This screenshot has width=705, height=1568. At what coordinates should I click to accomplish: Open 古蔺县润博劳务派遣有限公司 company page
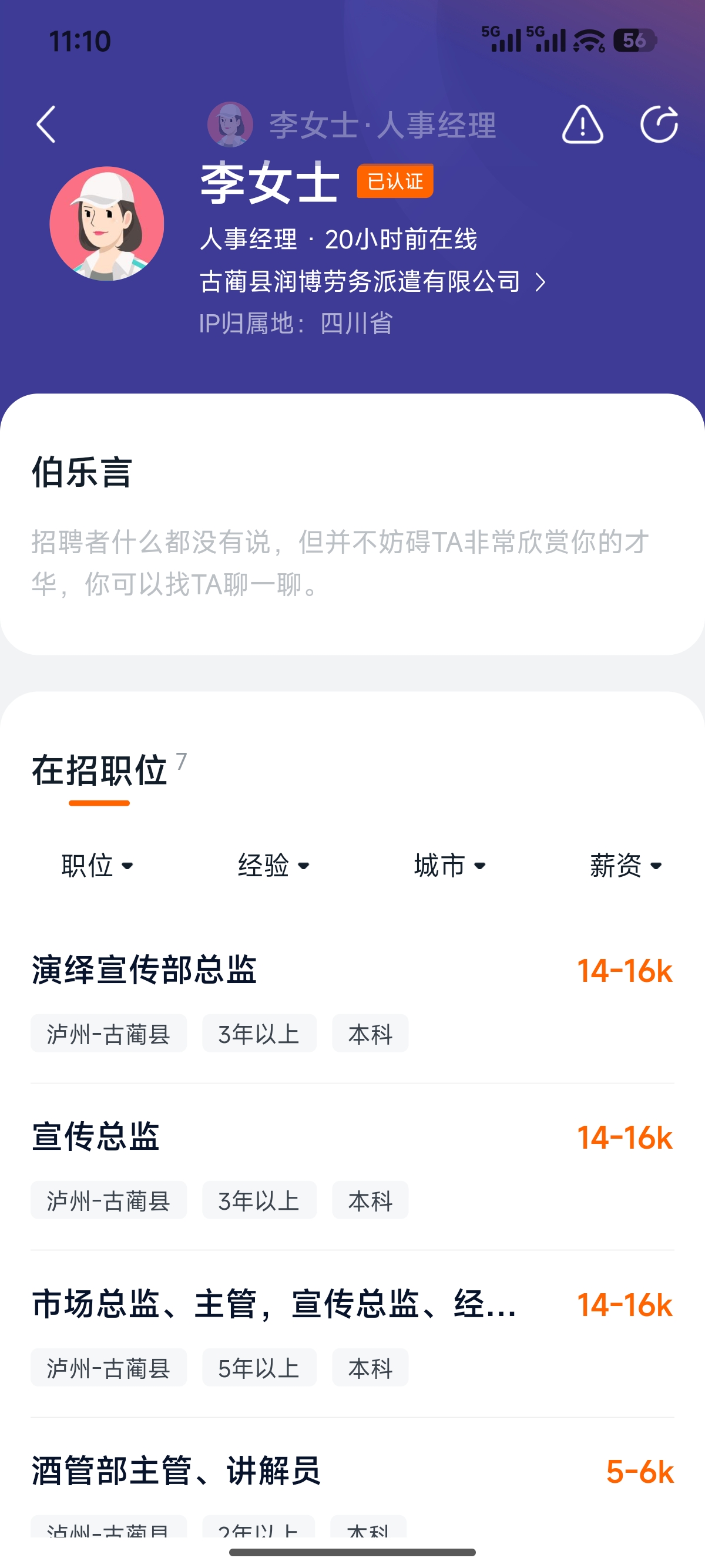pyautogui.click(x=372, y=282)
